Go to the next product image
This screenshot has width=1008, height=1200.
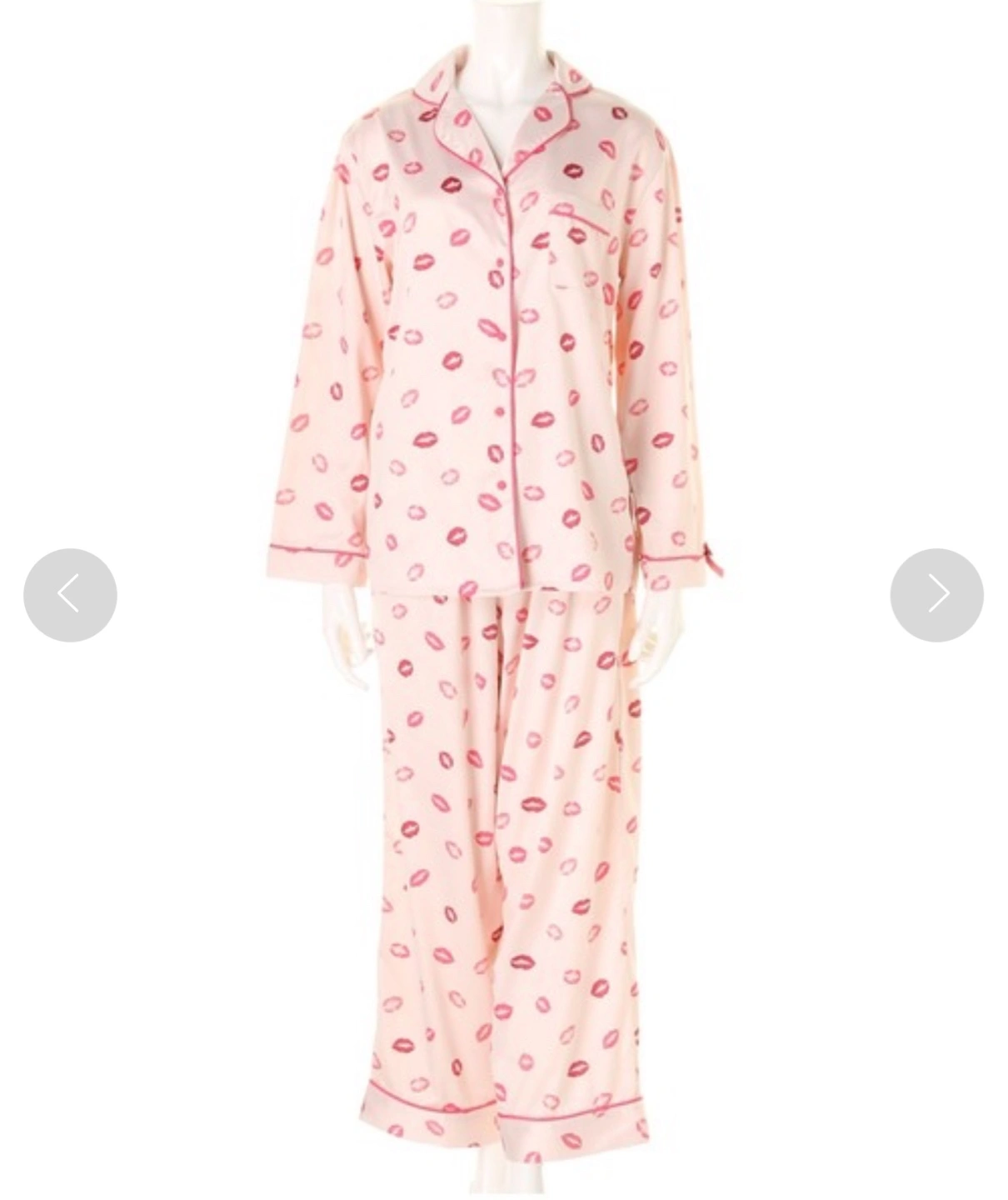click(936, 595)
